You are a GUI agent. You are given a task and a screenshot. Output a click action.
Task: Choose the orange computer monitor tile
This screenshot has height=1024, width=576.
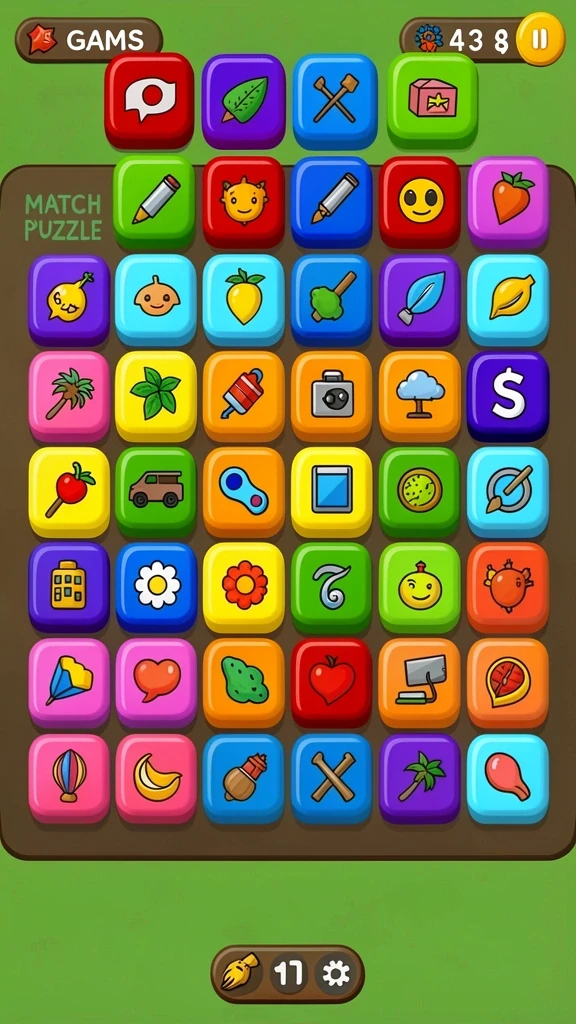point(420,682)
